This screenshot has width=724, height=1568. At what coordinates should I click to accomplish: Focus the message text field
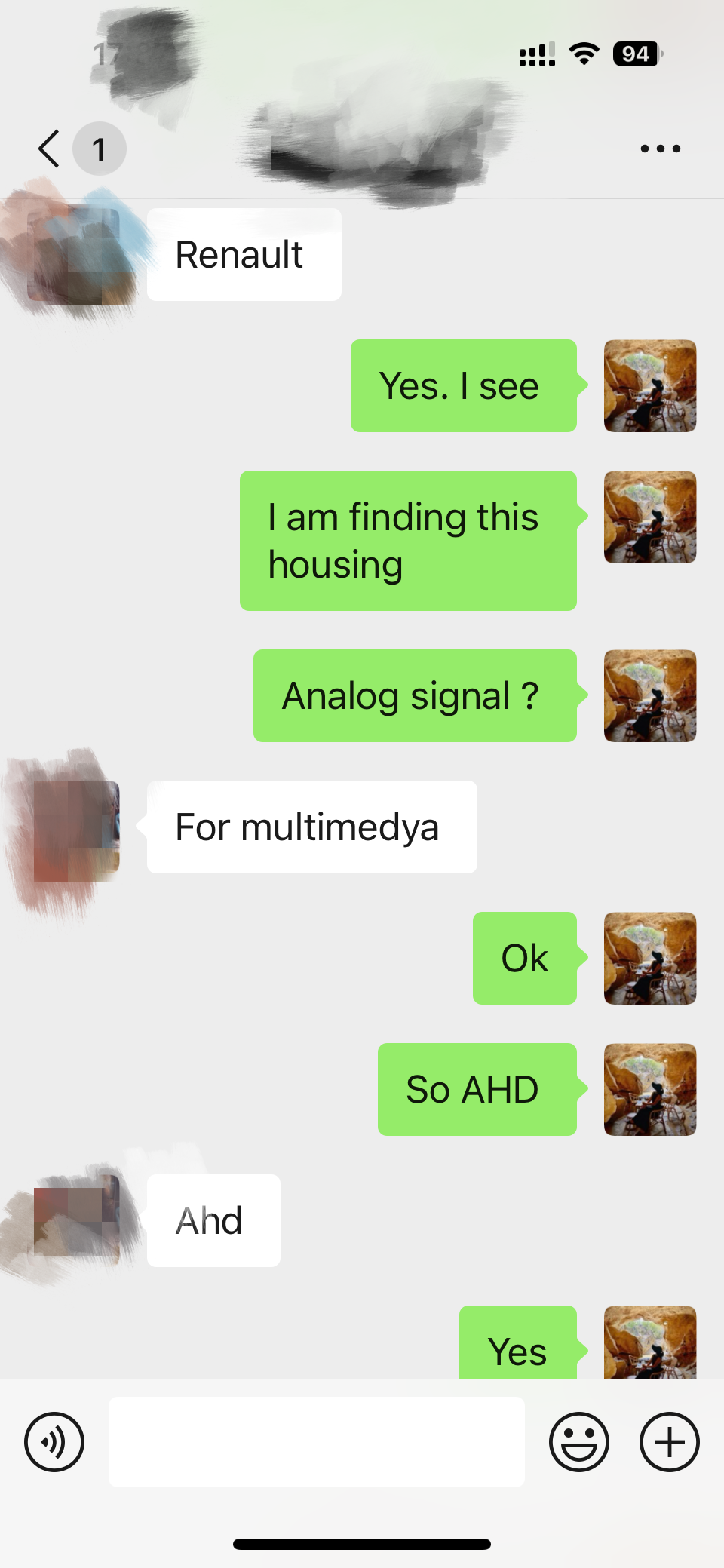[x=317, y=1442]
